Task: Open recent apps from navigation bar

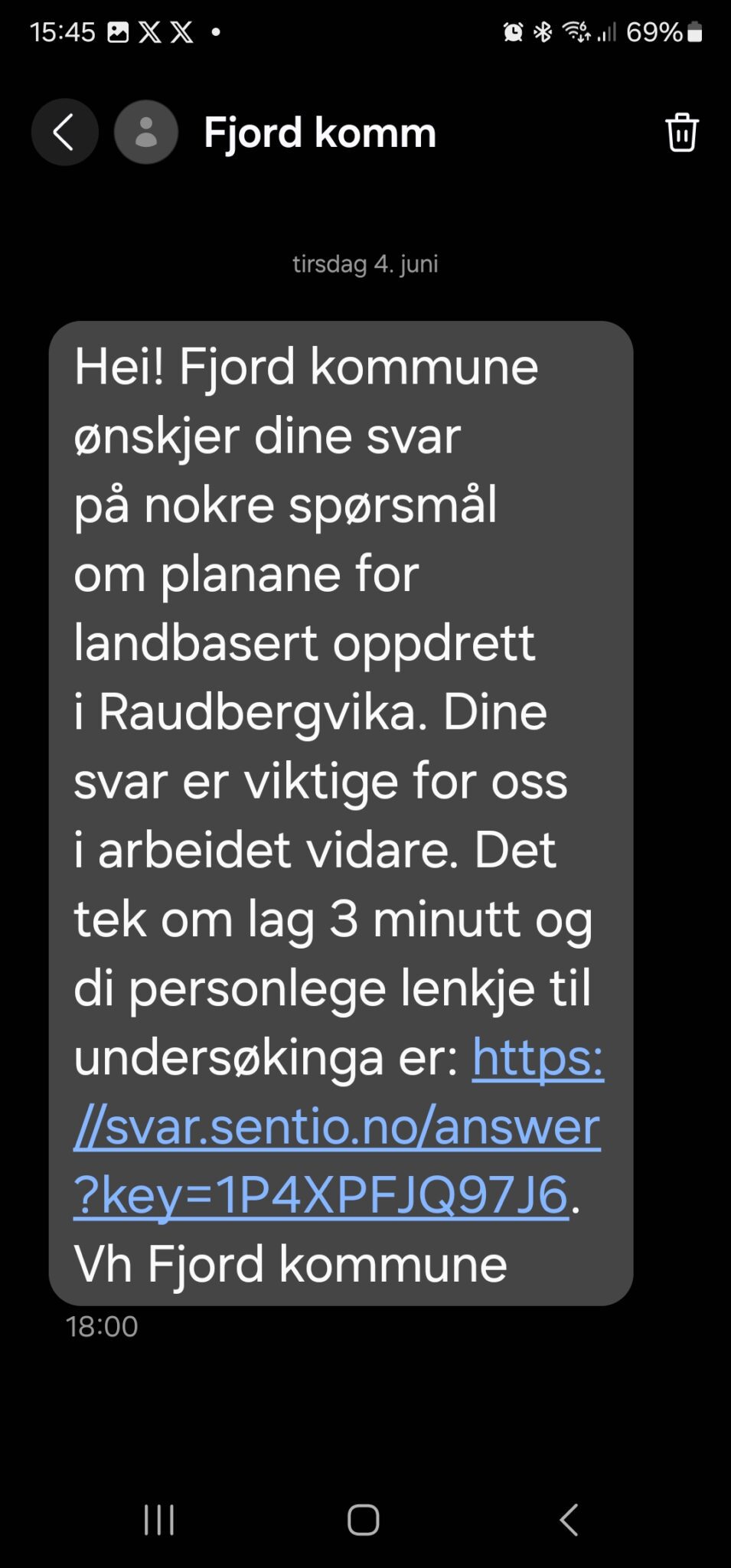Action: tap(159, 1520)
